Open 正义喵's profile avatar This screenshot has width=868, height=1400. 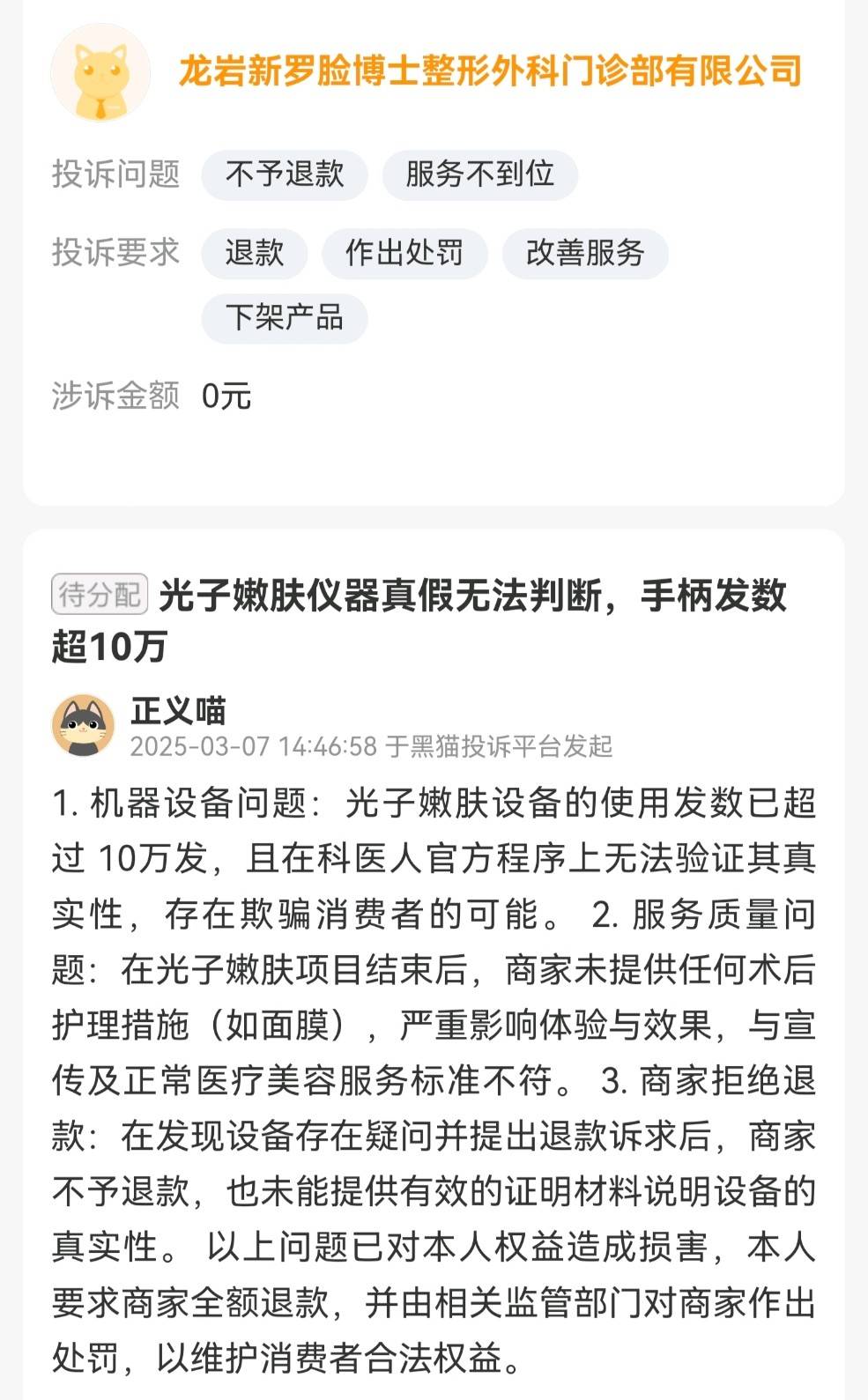(84, 726)
